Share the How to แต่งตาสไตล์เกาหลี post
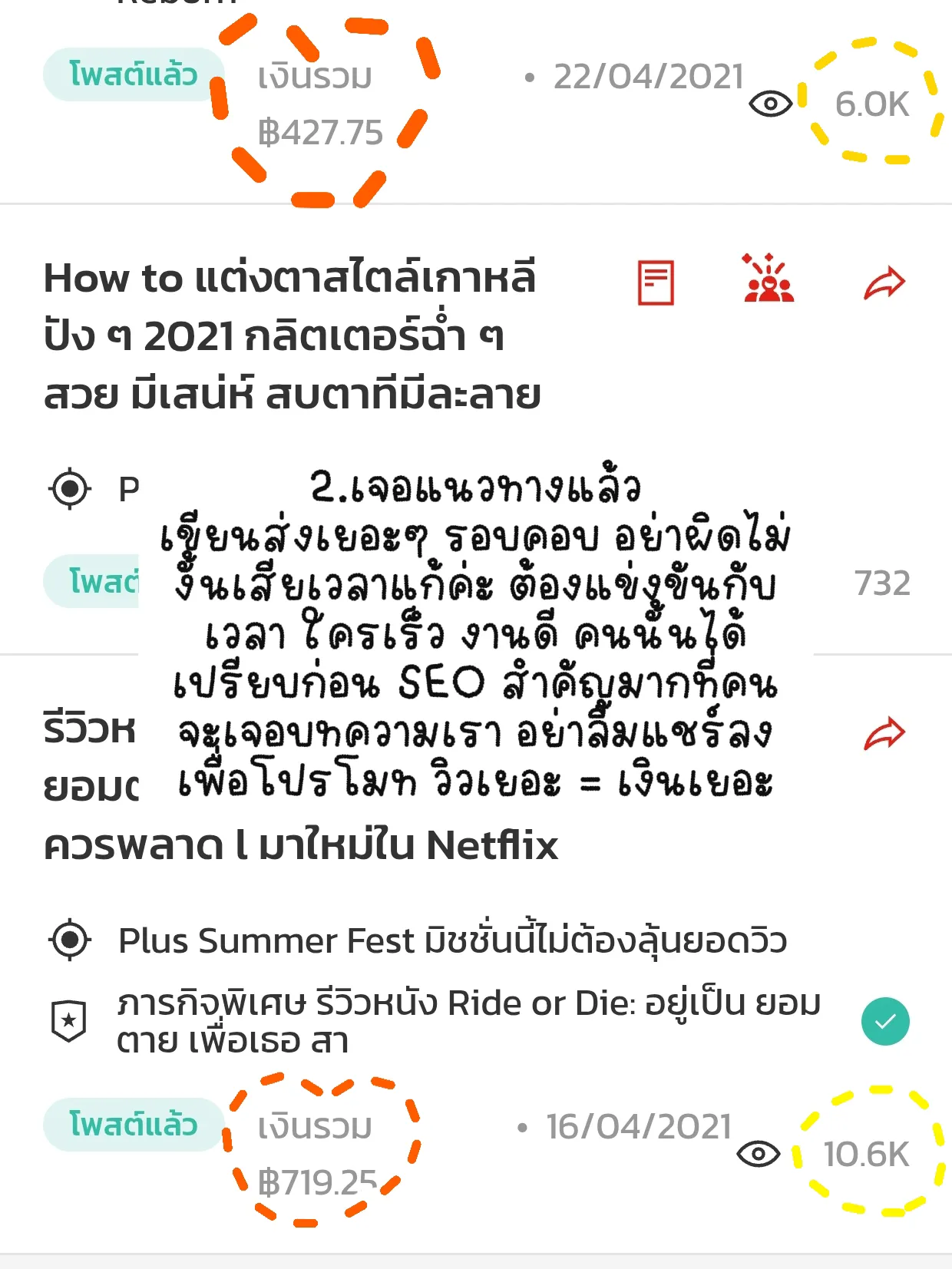The height and width of the screenshot is (1269, 952). [884, 283]
